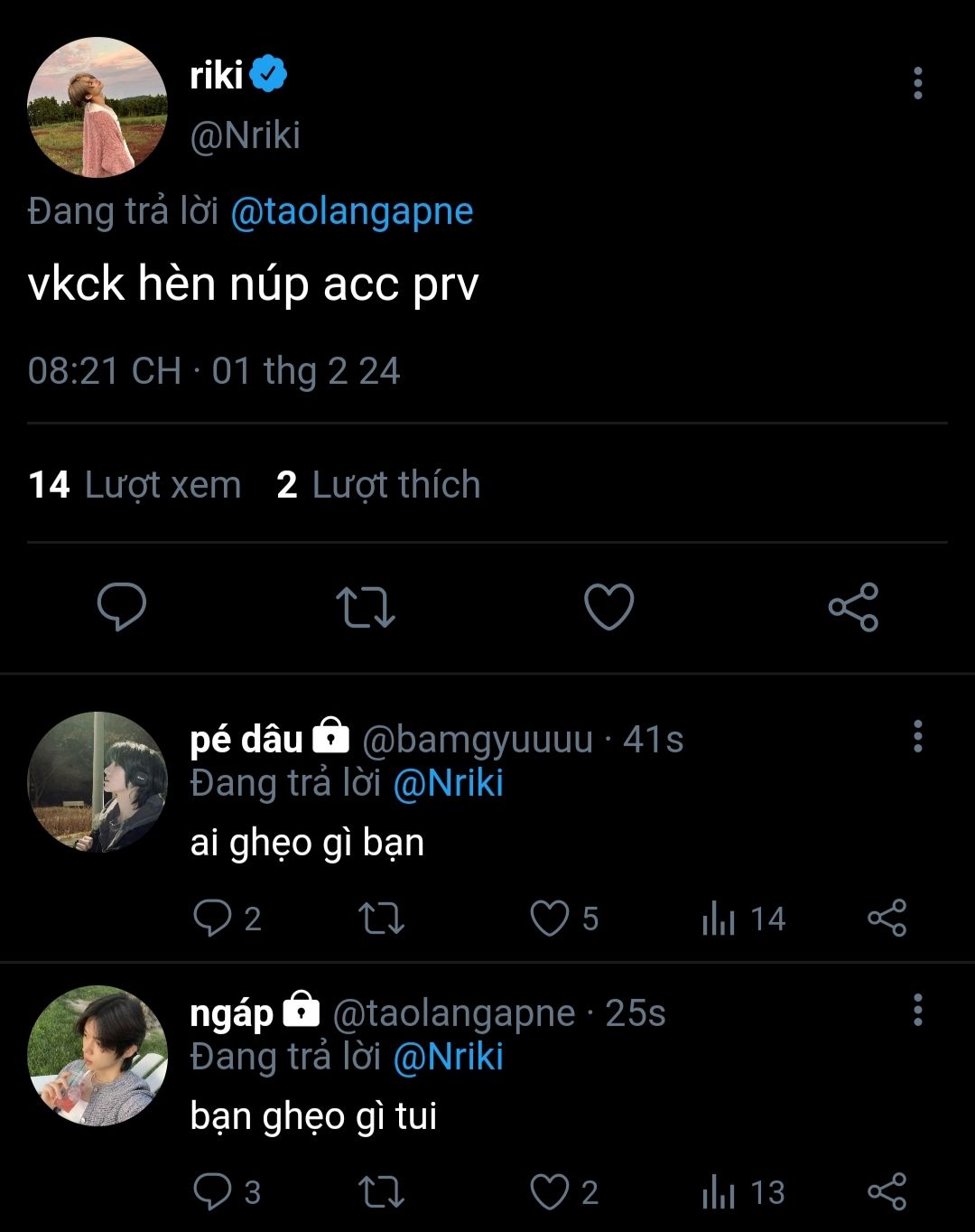975x1232 pixels.
Task: Open overflow menu on riki's tweet
Action: (917, 83)
